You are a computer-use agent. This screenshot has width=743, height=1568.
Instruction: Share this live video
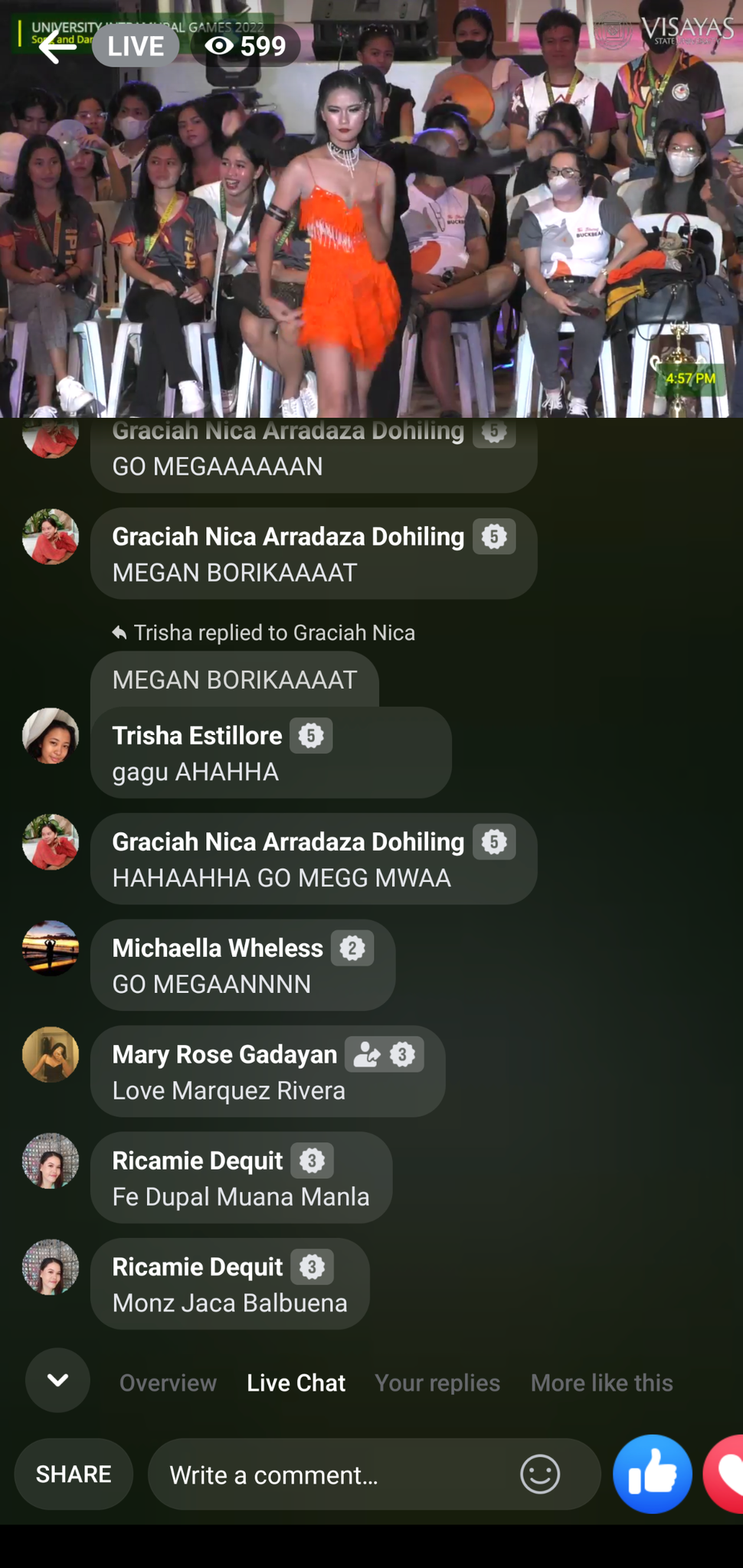point(74,1474)
